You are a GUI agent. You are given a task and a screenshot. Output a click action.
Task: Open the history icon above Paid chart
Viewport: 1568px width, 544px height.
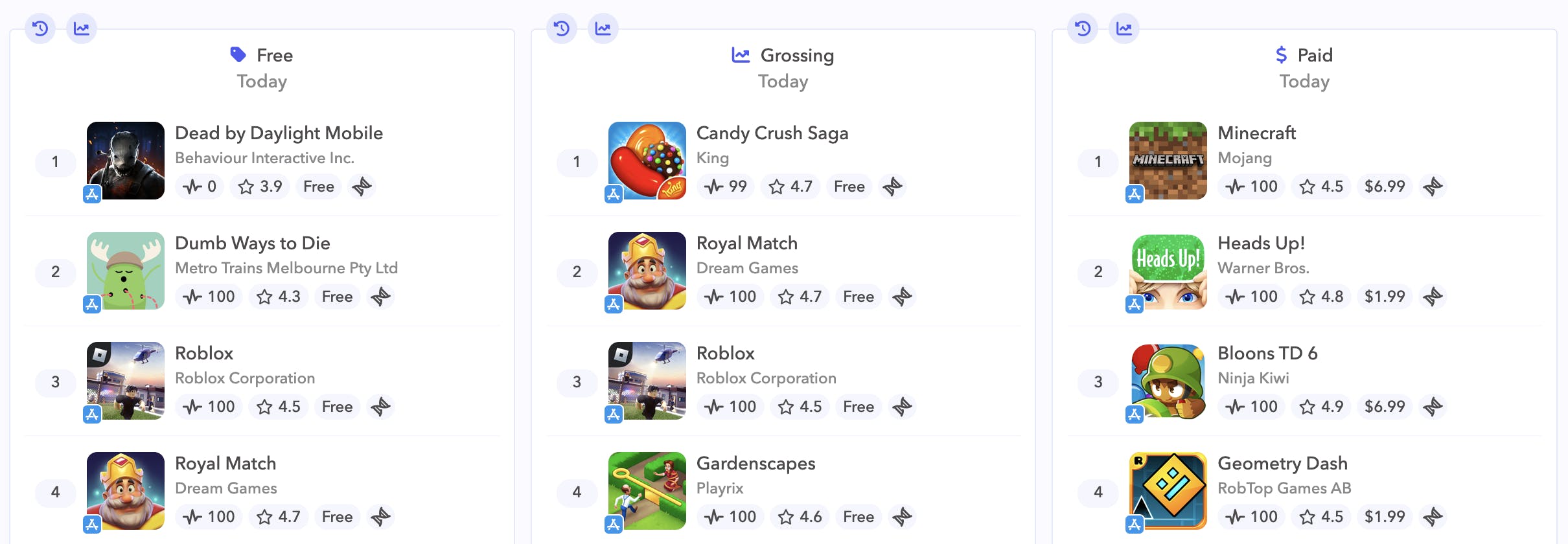tap(1083, 28)
